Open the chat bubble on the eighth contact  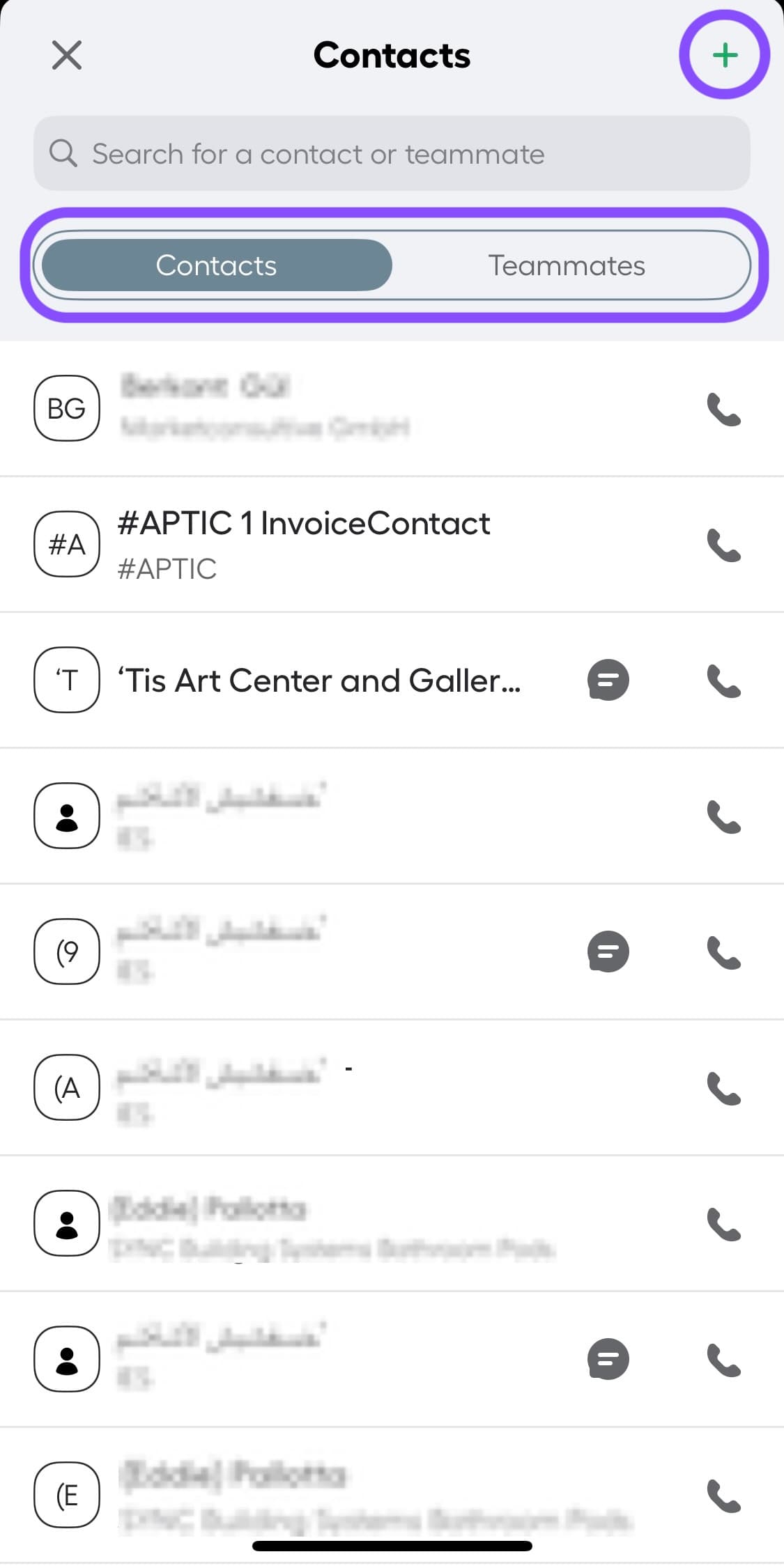coord(608,1358)
